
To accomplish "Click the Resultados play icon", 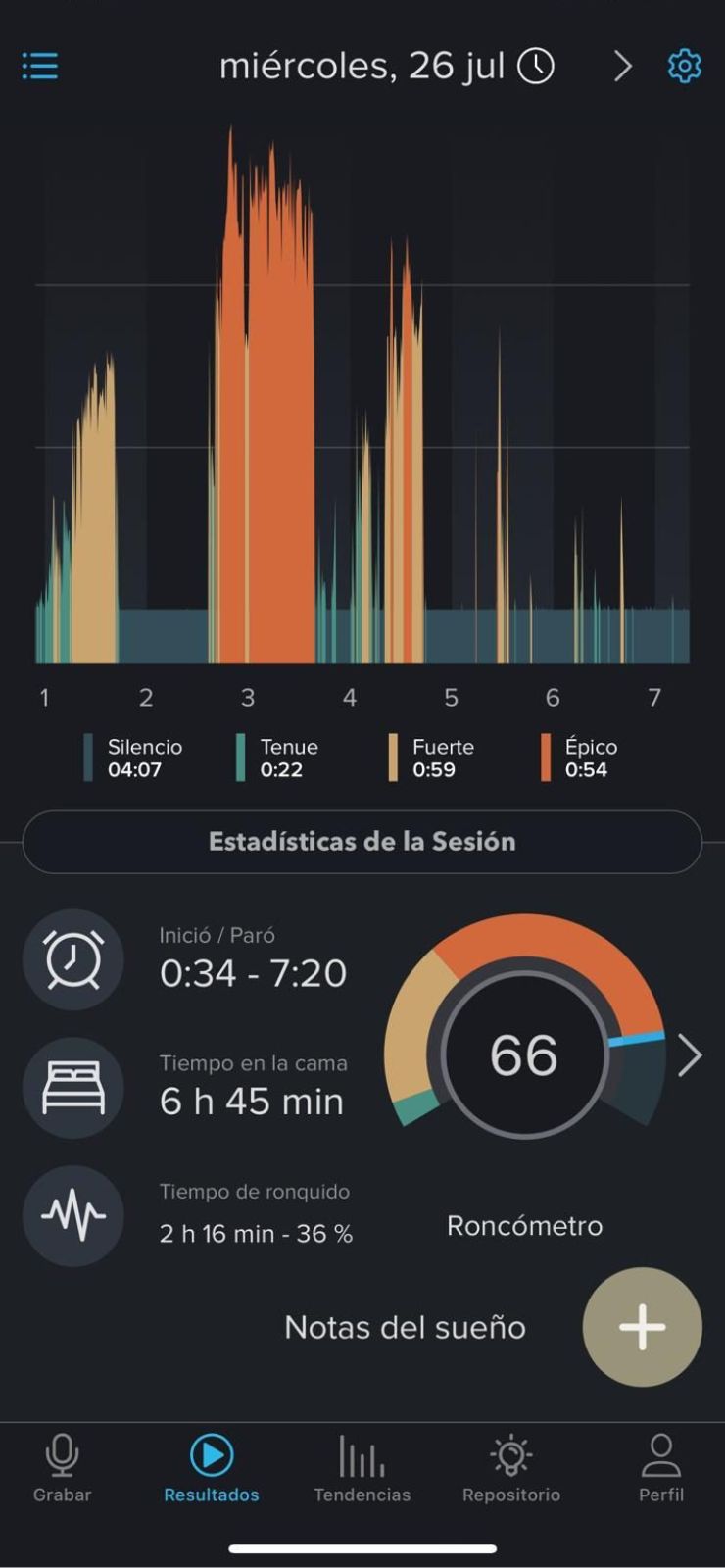I will tap(211, 1455).
